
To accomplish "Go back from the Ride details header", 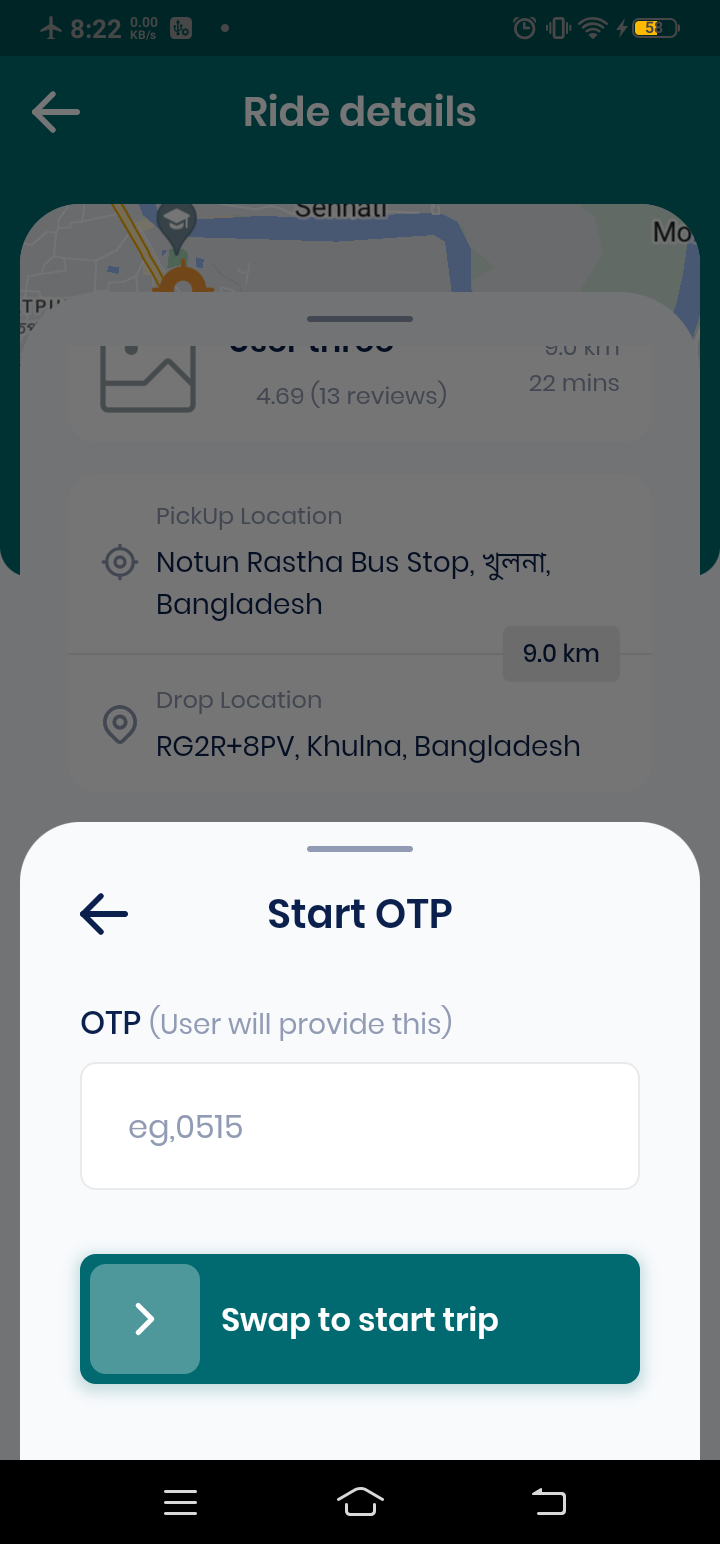I will [x=56, y=112].
